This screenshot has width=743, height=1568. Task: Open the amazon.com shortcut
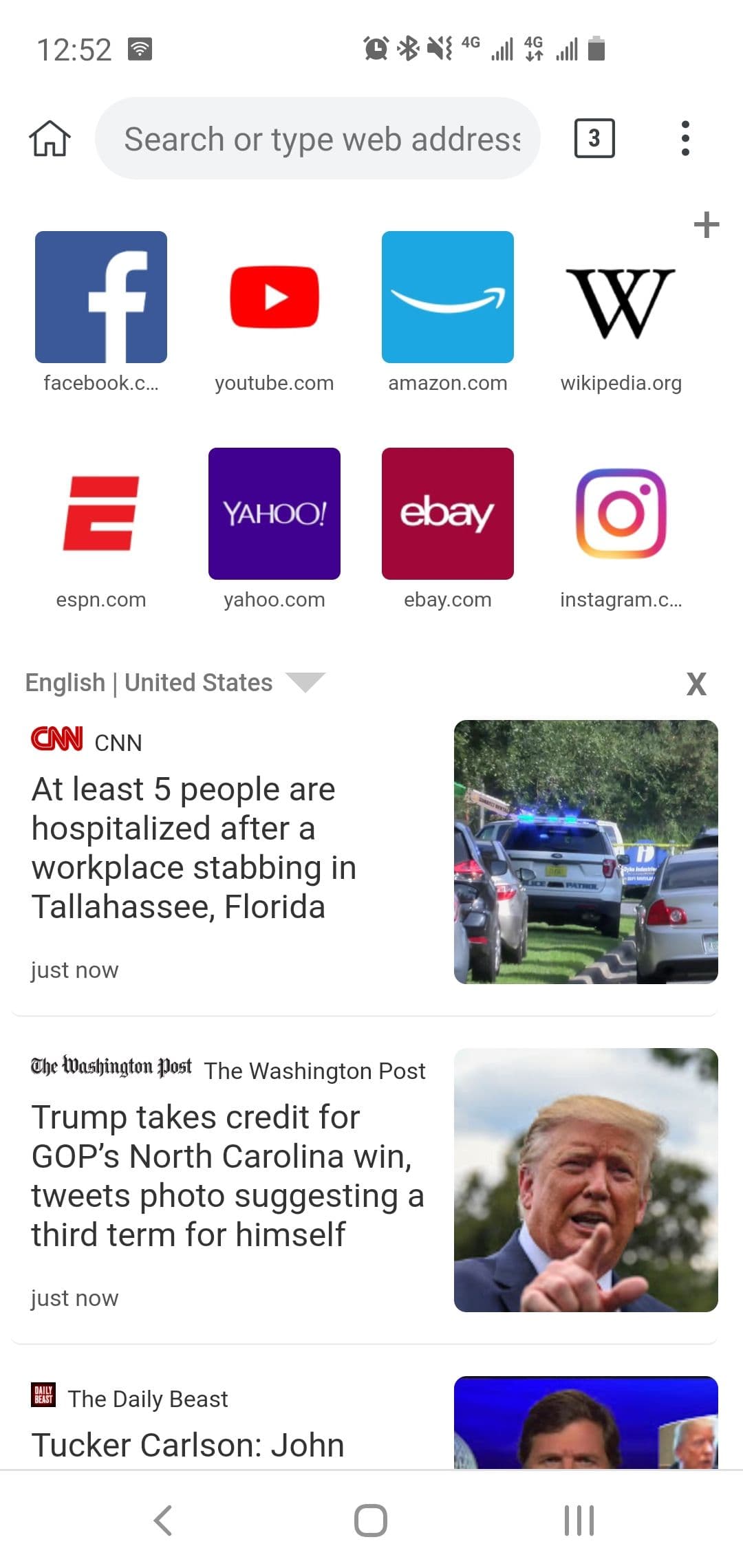448,297
